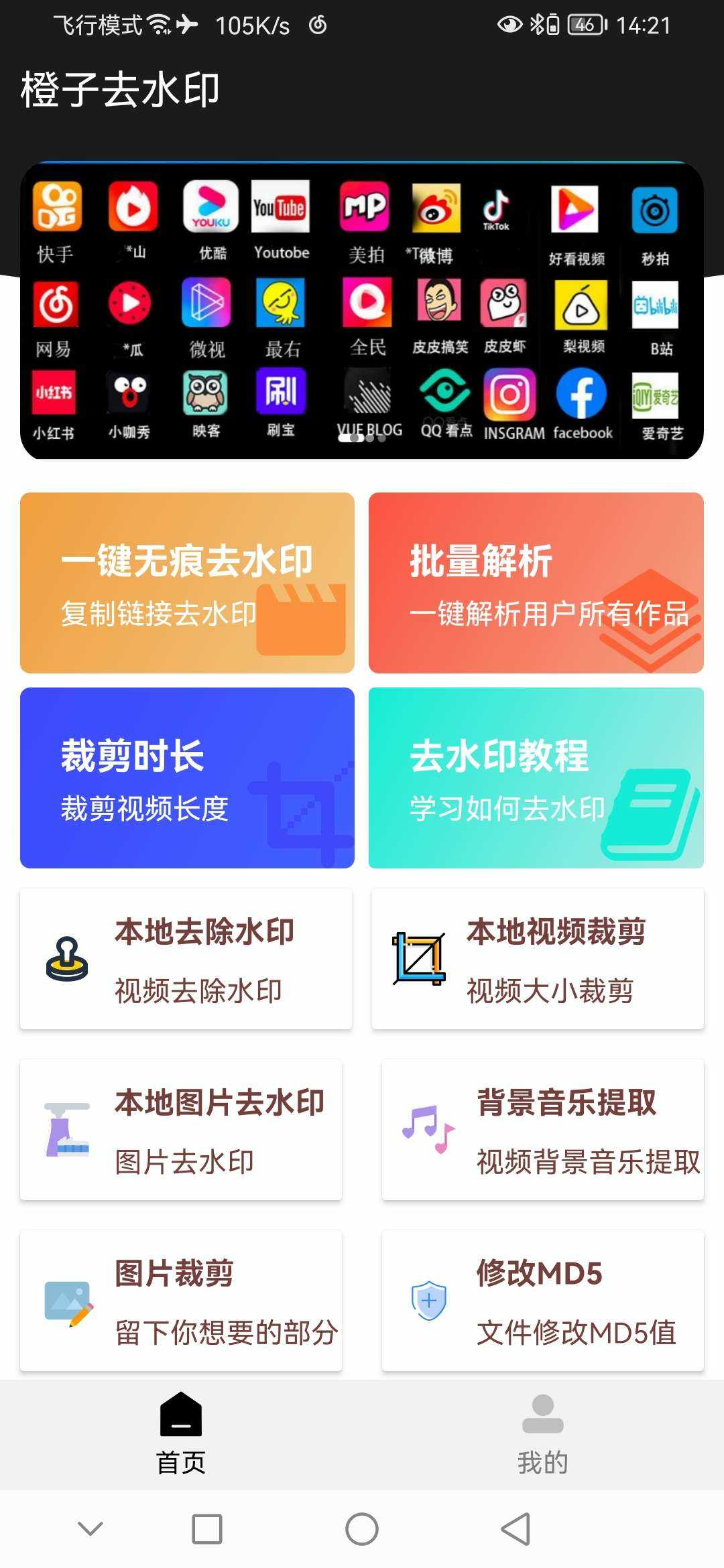Viewport: 724px width, 1568px height.
Task: Switch to the 首页 tab
Action: click(181, 1434)
